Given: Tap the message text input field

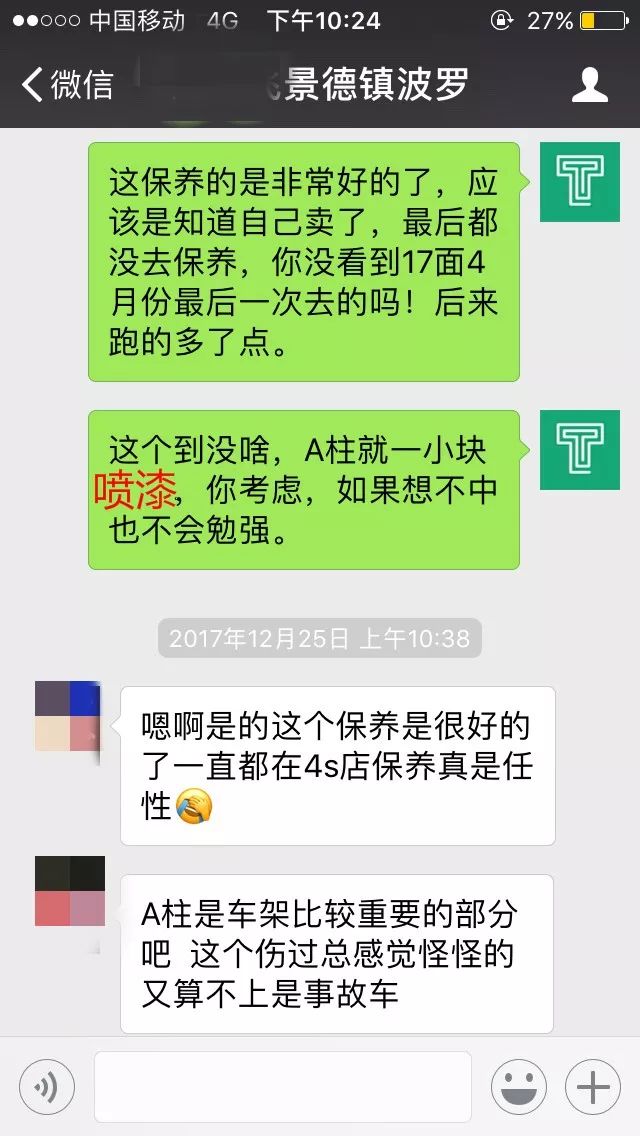Looking at the screenshot, I should (x=282, y=1086).
